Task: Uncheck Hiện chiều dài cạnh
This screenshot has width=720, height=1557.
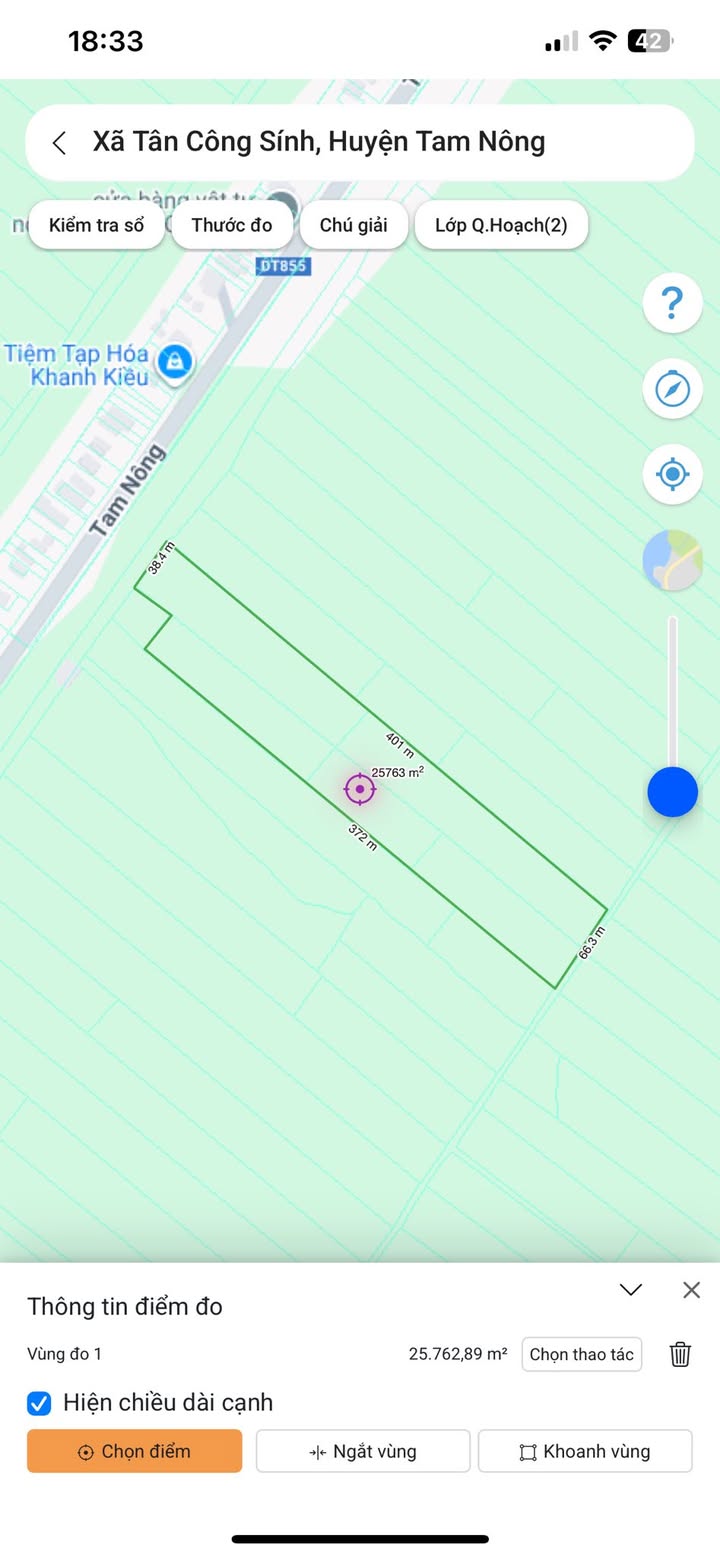Action: [39, 1403]
